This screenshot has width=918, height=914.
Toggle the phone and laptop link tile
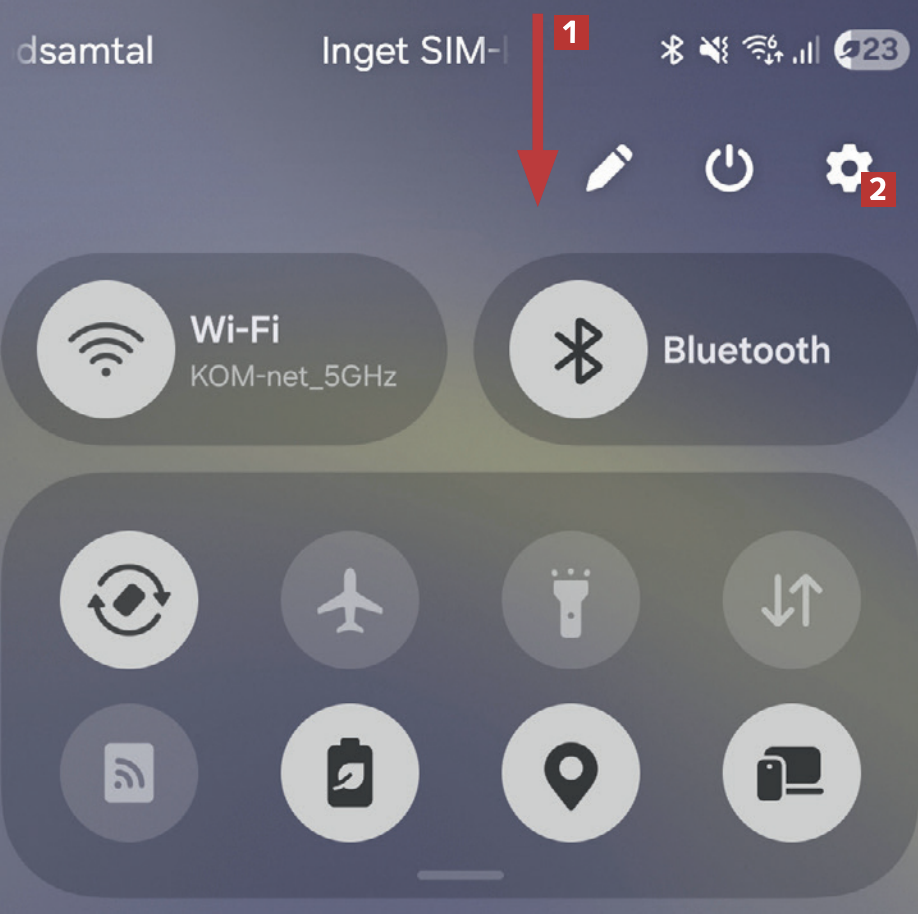click(x=791, y=773)
